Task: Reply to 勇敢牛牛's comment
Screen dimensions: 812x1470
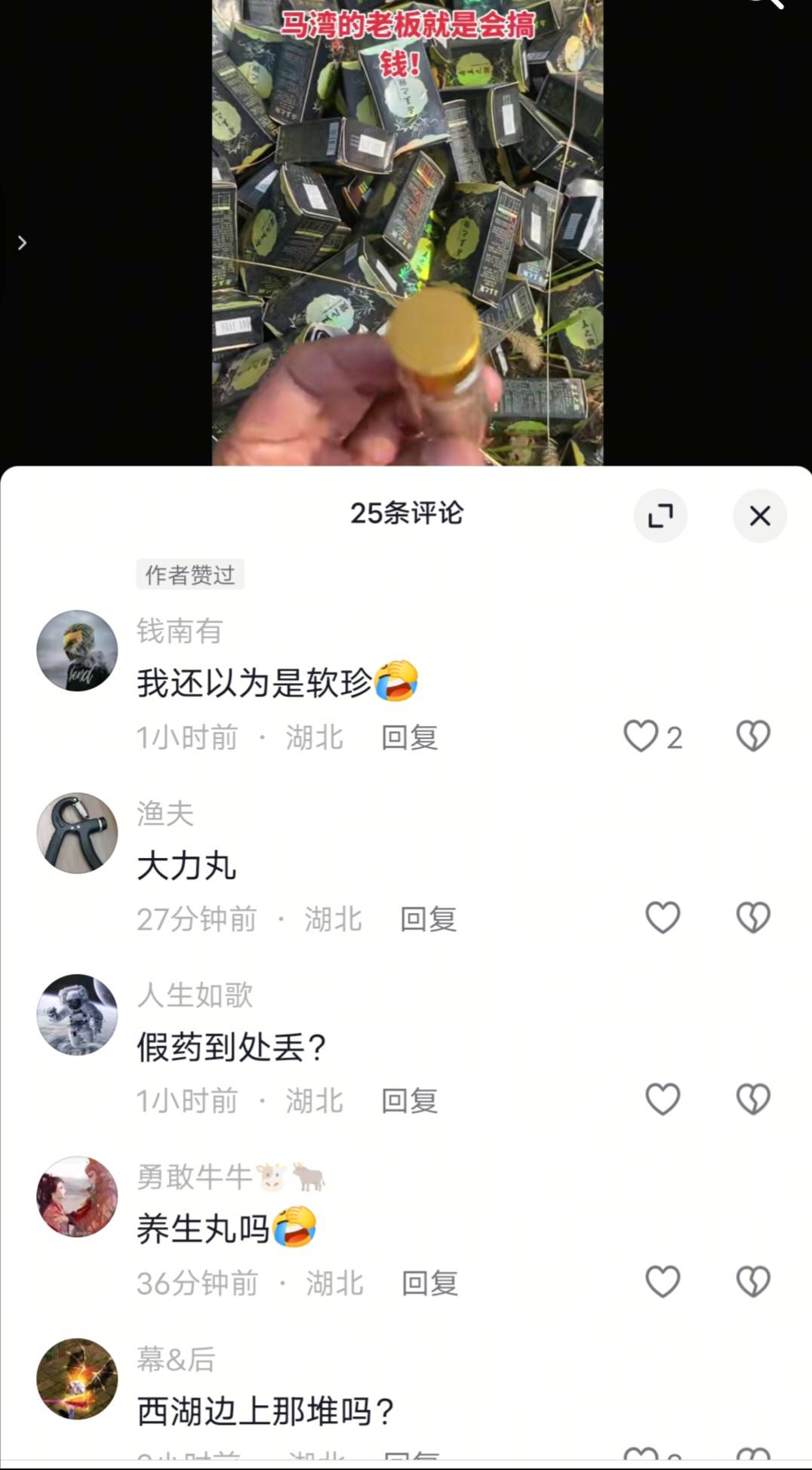Action: coord(429,1283)
